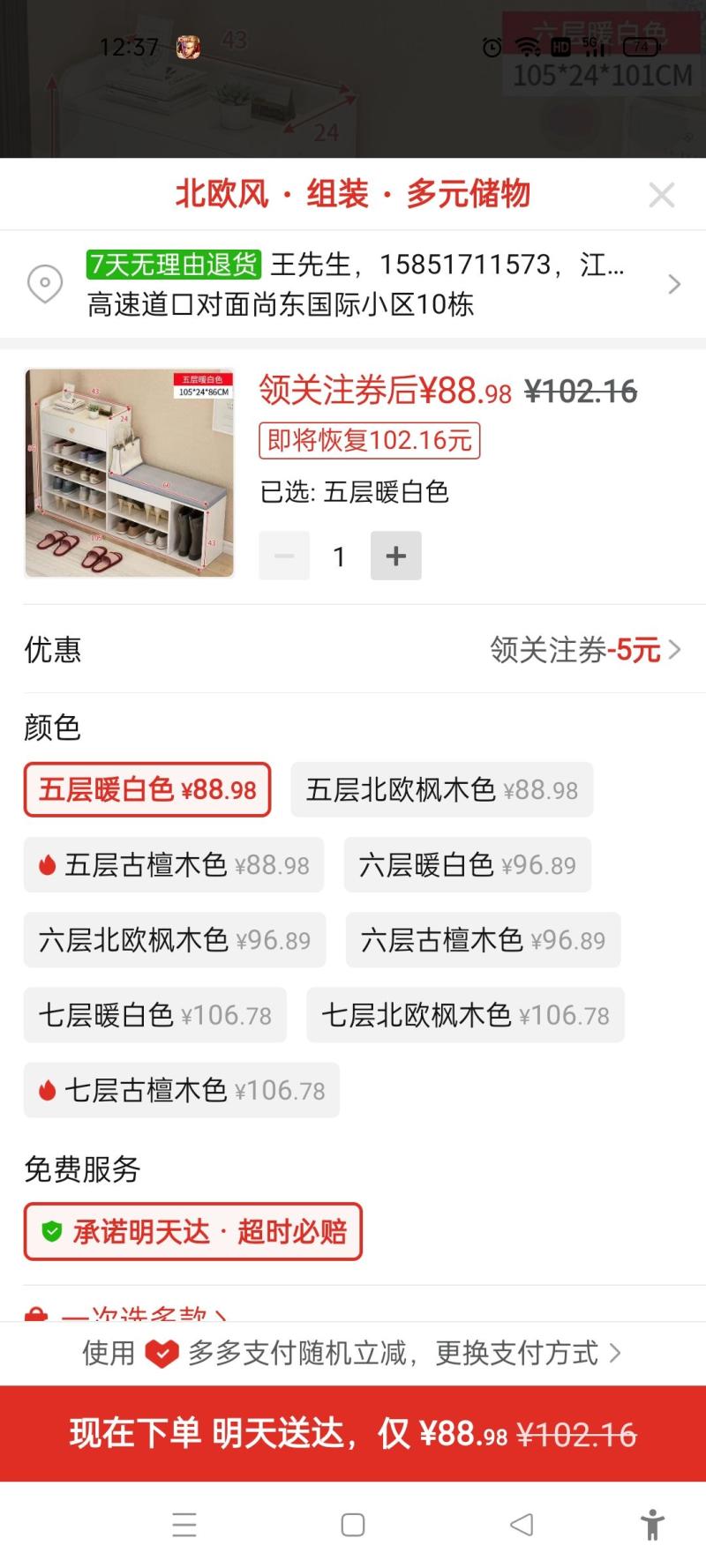The image size is (706, 1568).
Task: Select 五层暖白色 color option
Action: (x=147, y=789)
